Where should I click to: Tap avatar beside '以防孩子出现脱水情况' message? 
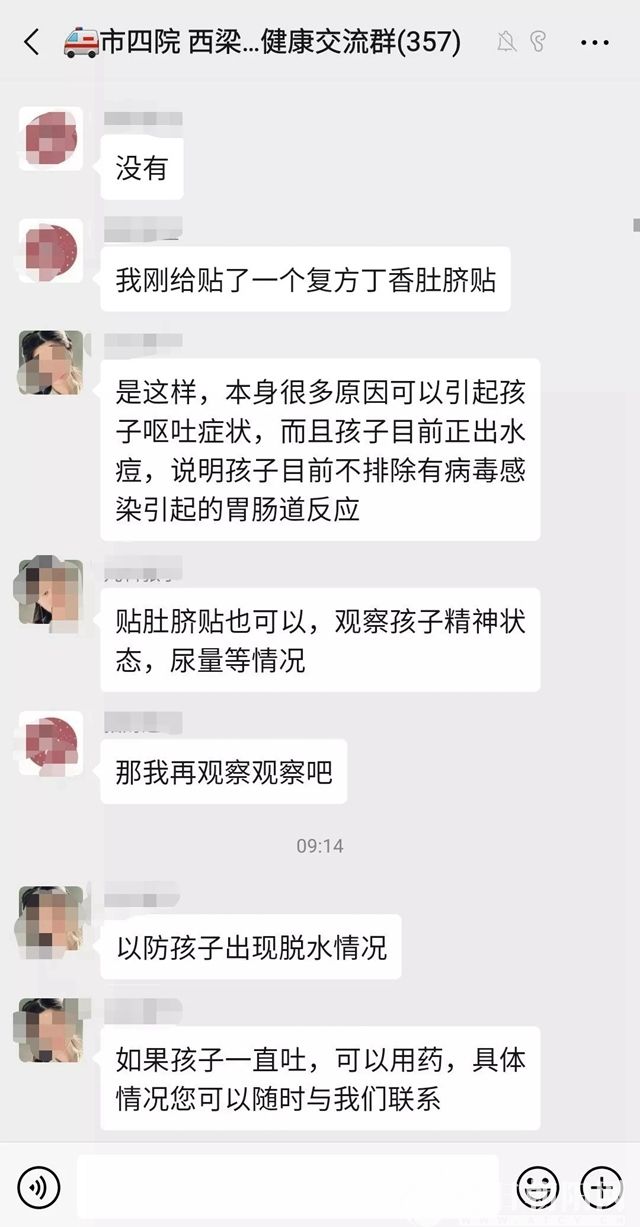[x=51, y=917]
